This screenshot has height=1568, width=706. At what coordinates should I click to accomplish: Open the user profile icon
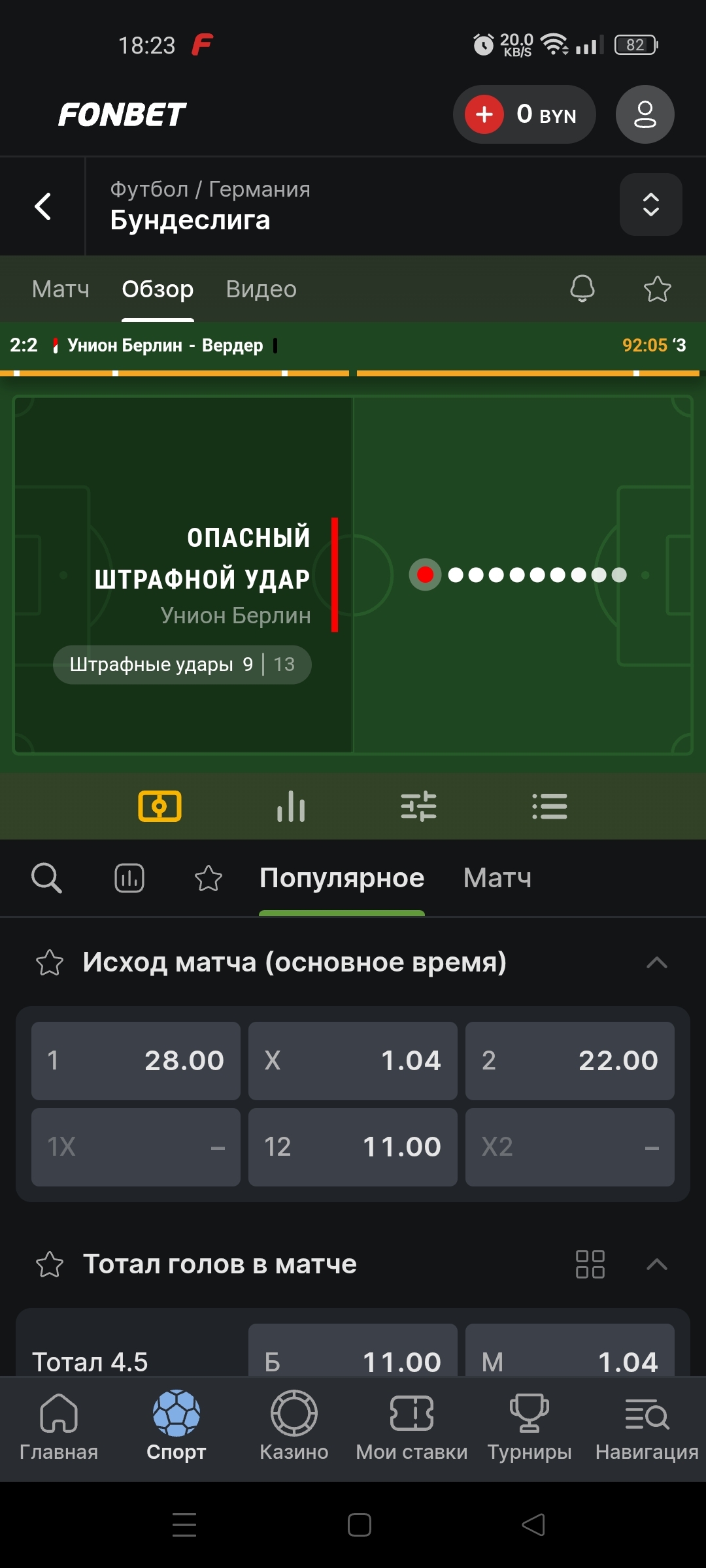pos(645,114)
